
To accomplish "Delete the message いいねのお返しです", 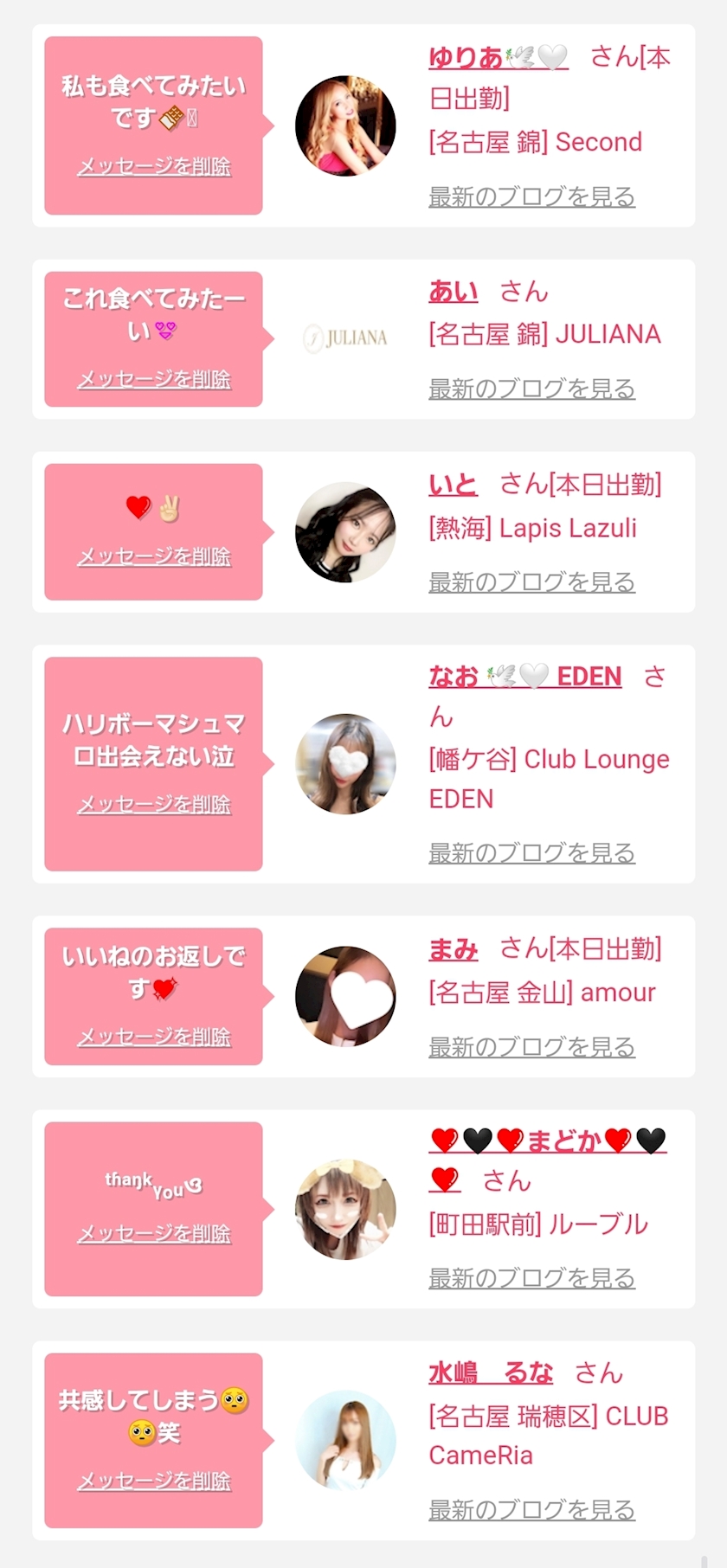I will [x=154, y=1037].
